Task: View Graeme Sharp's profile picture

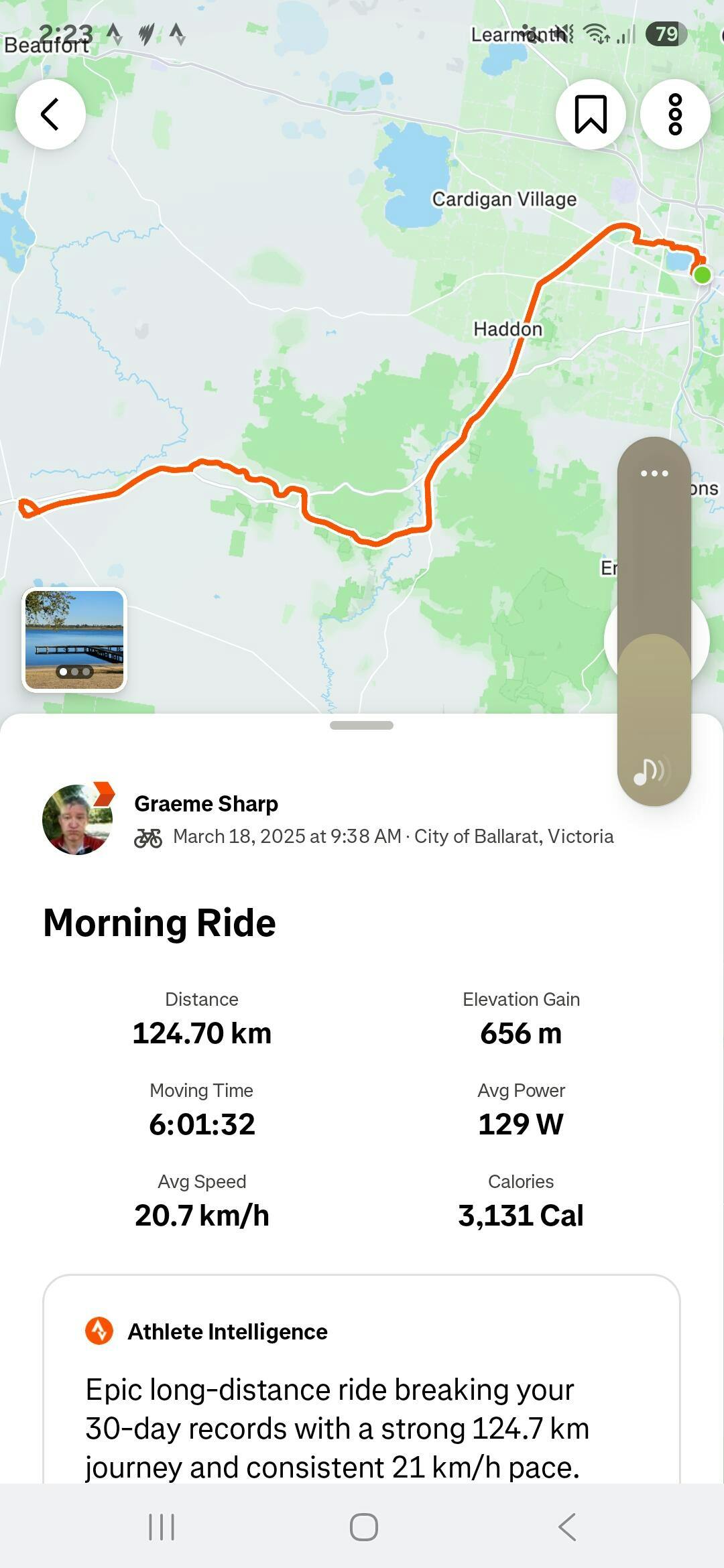Action: (x=77, y=819)
